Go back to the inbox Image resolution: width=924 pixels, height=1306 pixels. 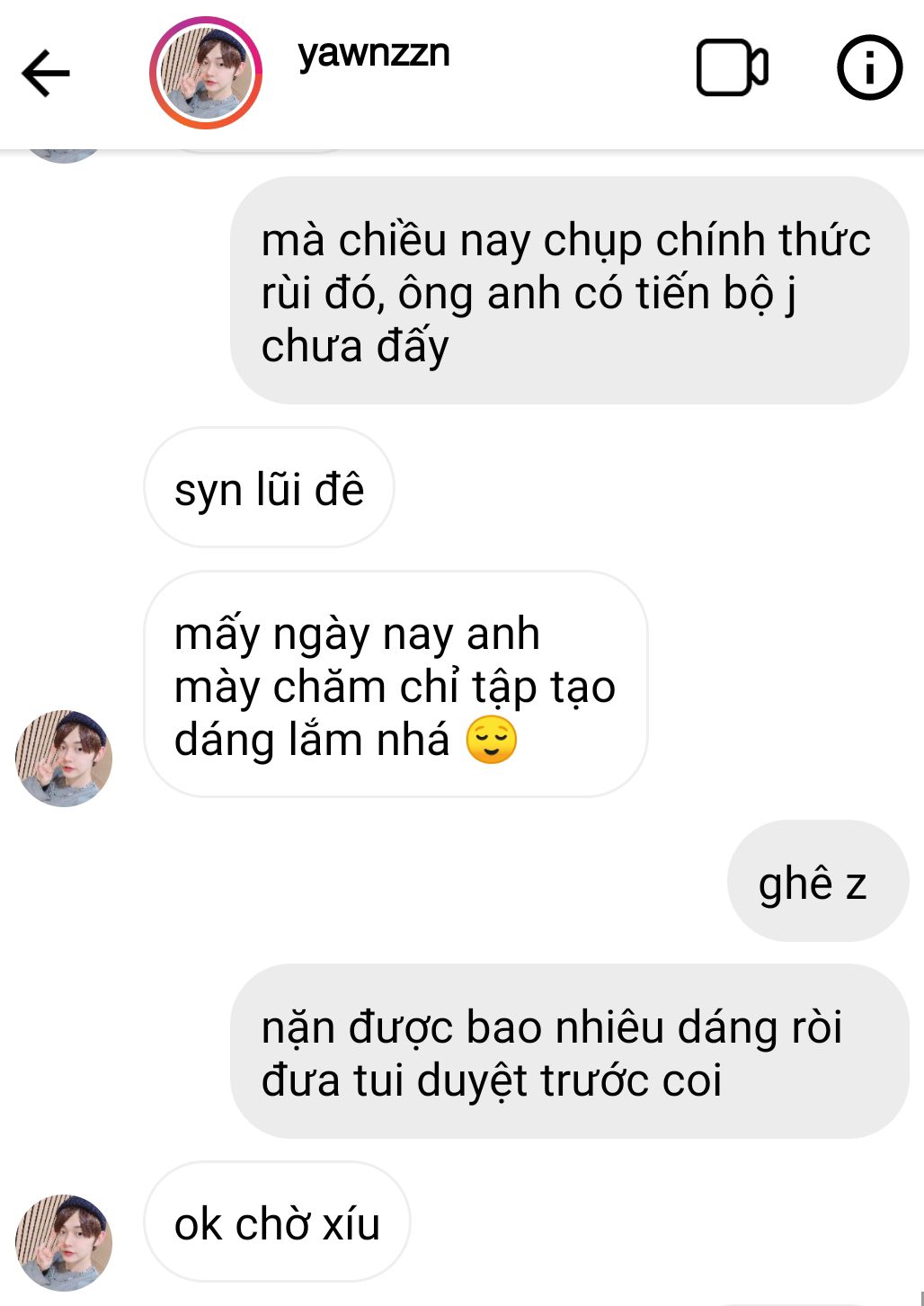pyautogui.click(x=45, y=72)
